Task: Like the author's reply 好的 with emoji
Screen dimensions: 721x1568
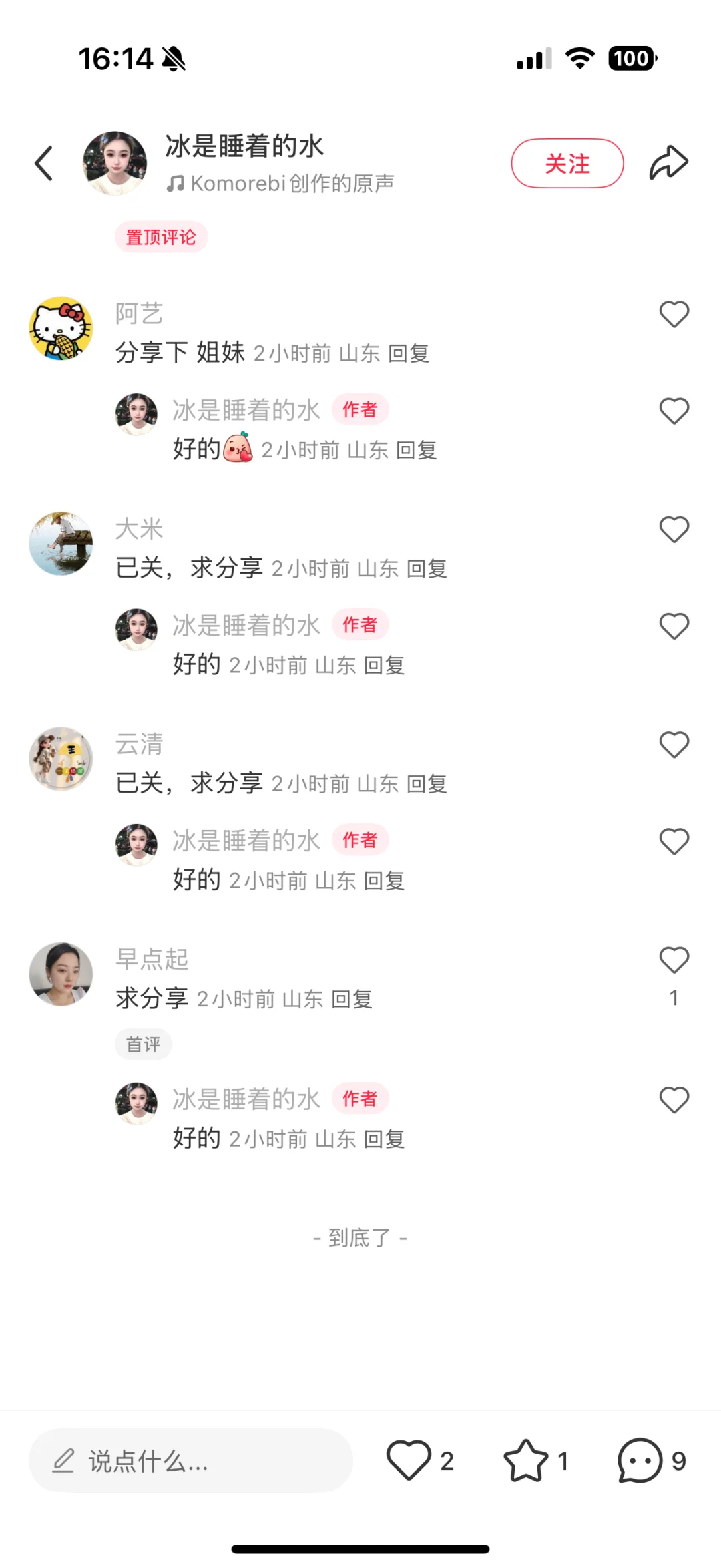Action: pyautogui.click(x=674, y=411)
